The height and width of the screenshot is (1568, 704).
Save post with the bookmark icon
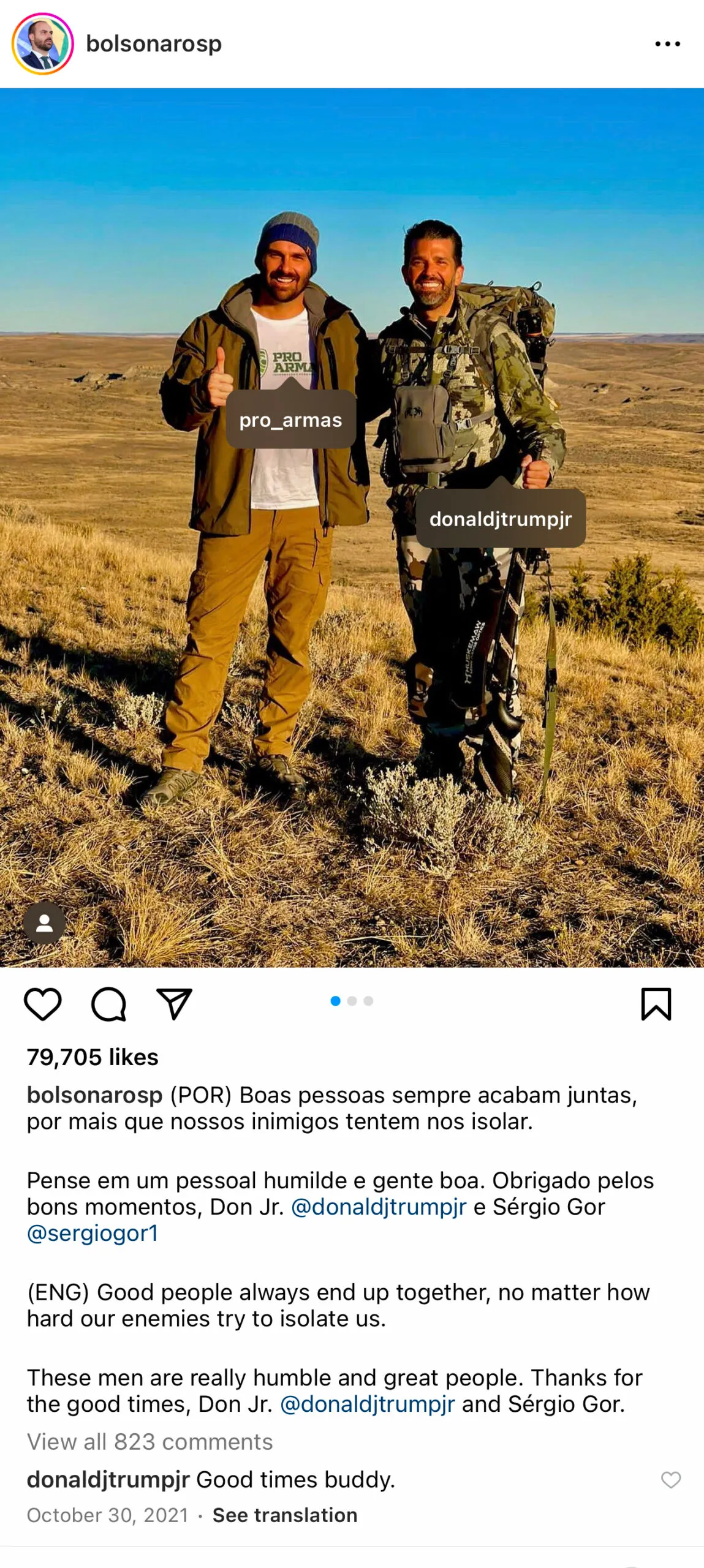tap(656, 1005)
